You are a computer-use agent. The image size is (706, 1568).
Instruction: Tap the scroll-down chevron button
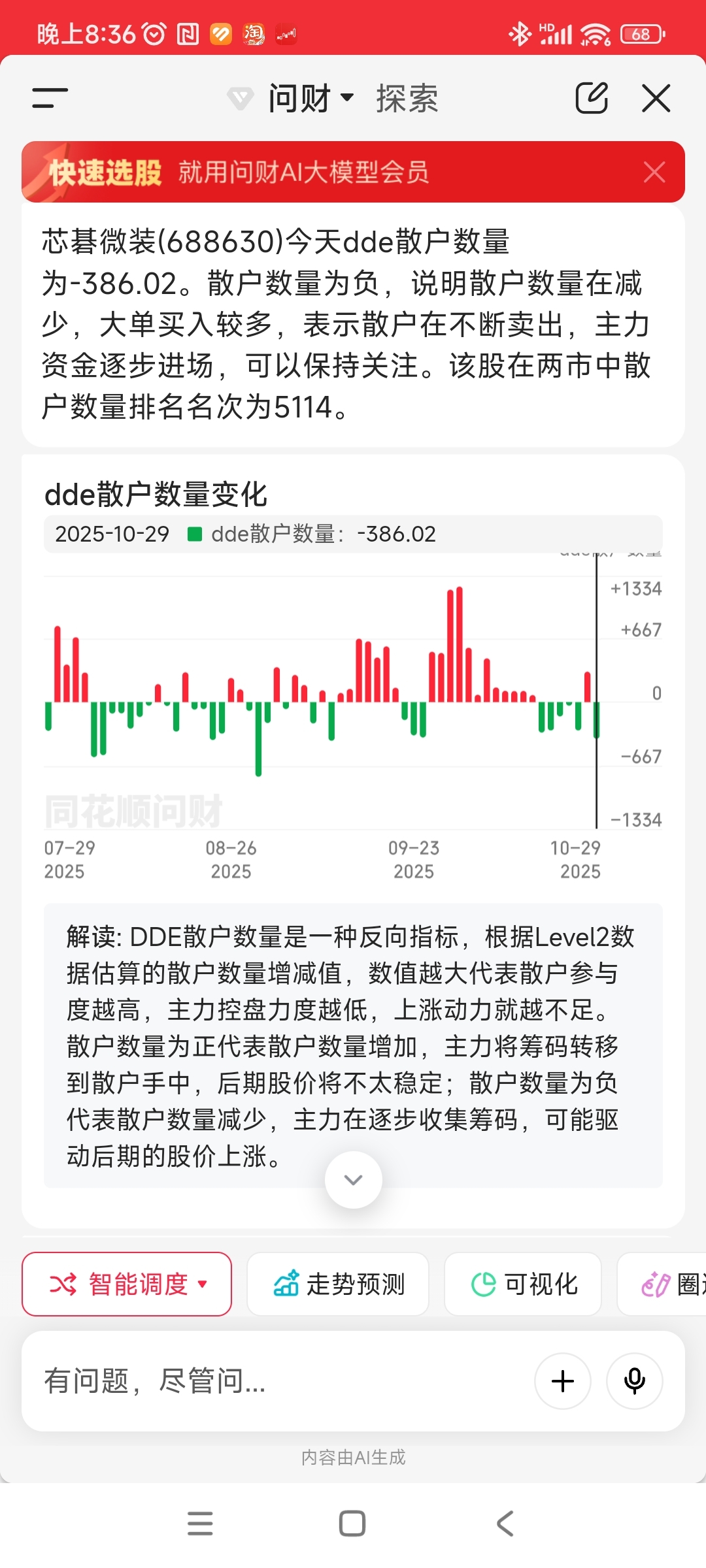(353, 1179)
